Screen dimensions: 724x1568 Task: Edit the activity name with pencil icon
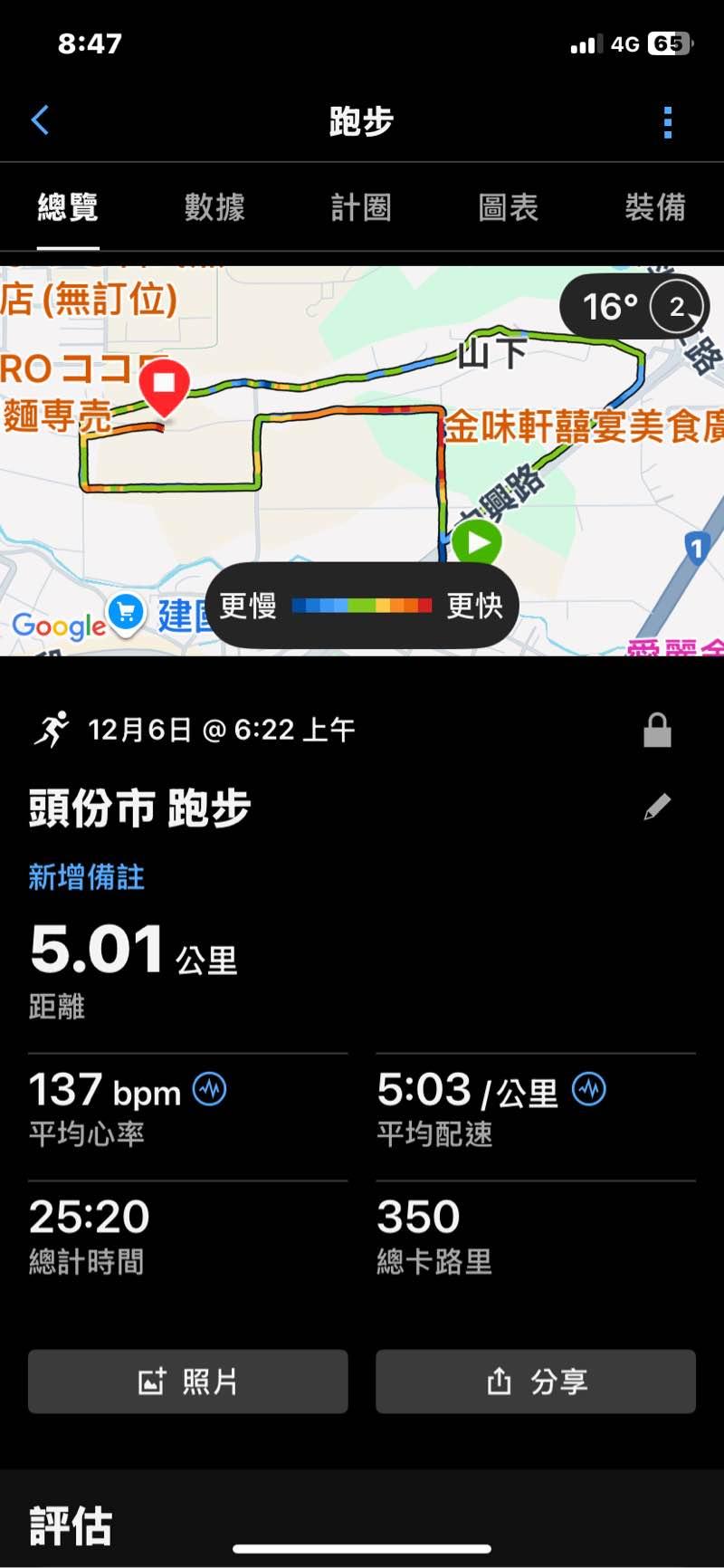(657, 807)
